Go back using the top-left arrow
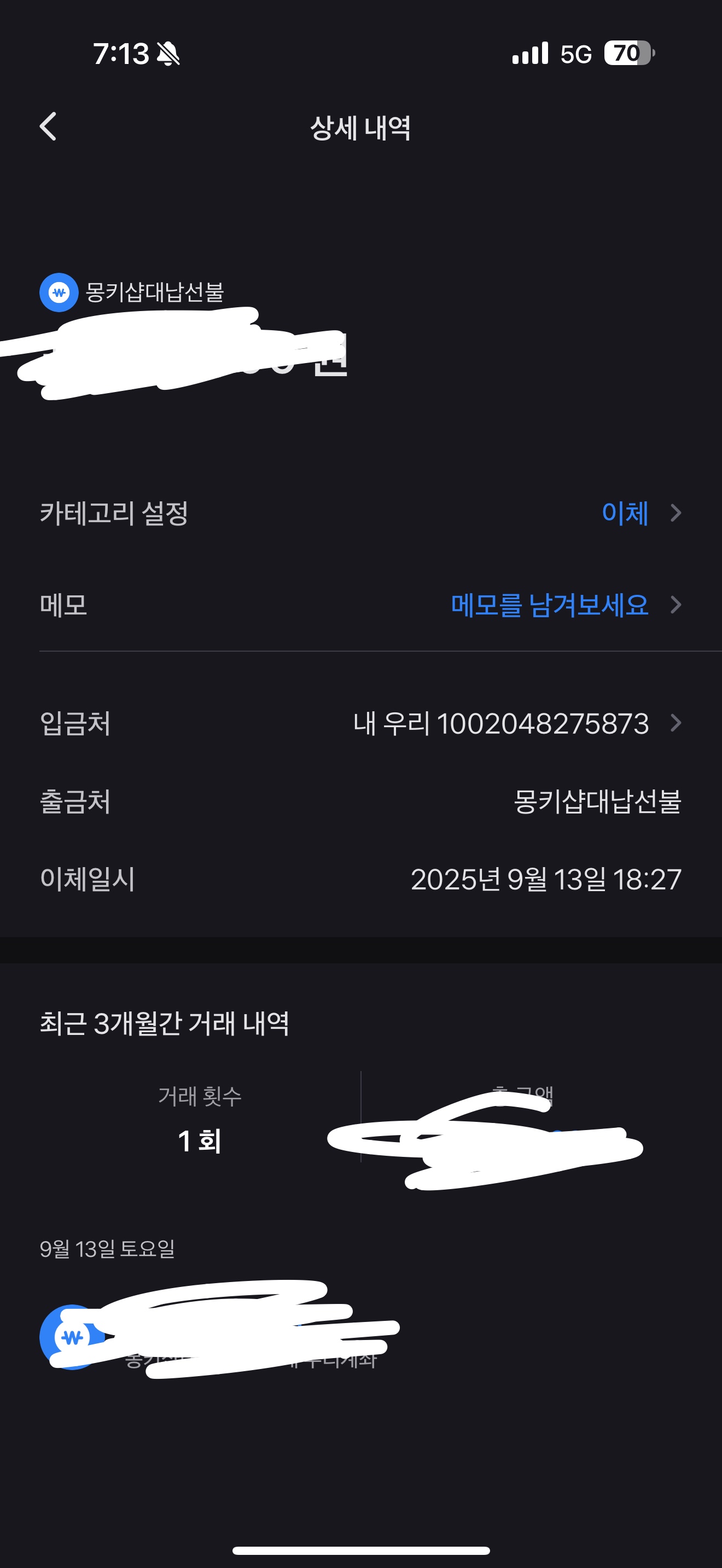This screenshot has height=1568, width=722. [x=48, y=127]
